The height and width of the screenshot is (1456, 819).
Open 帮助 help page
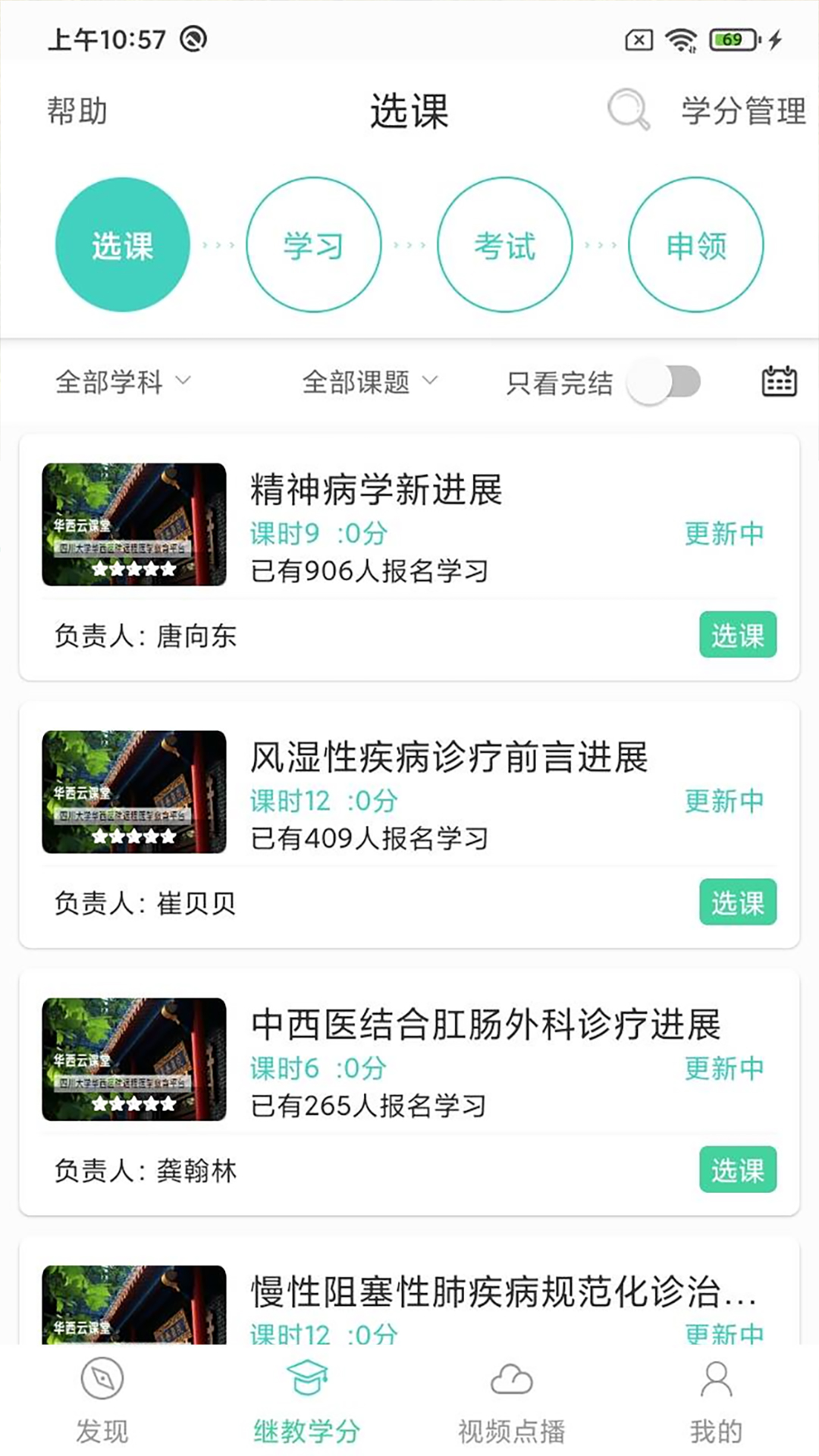coord(77,111)
